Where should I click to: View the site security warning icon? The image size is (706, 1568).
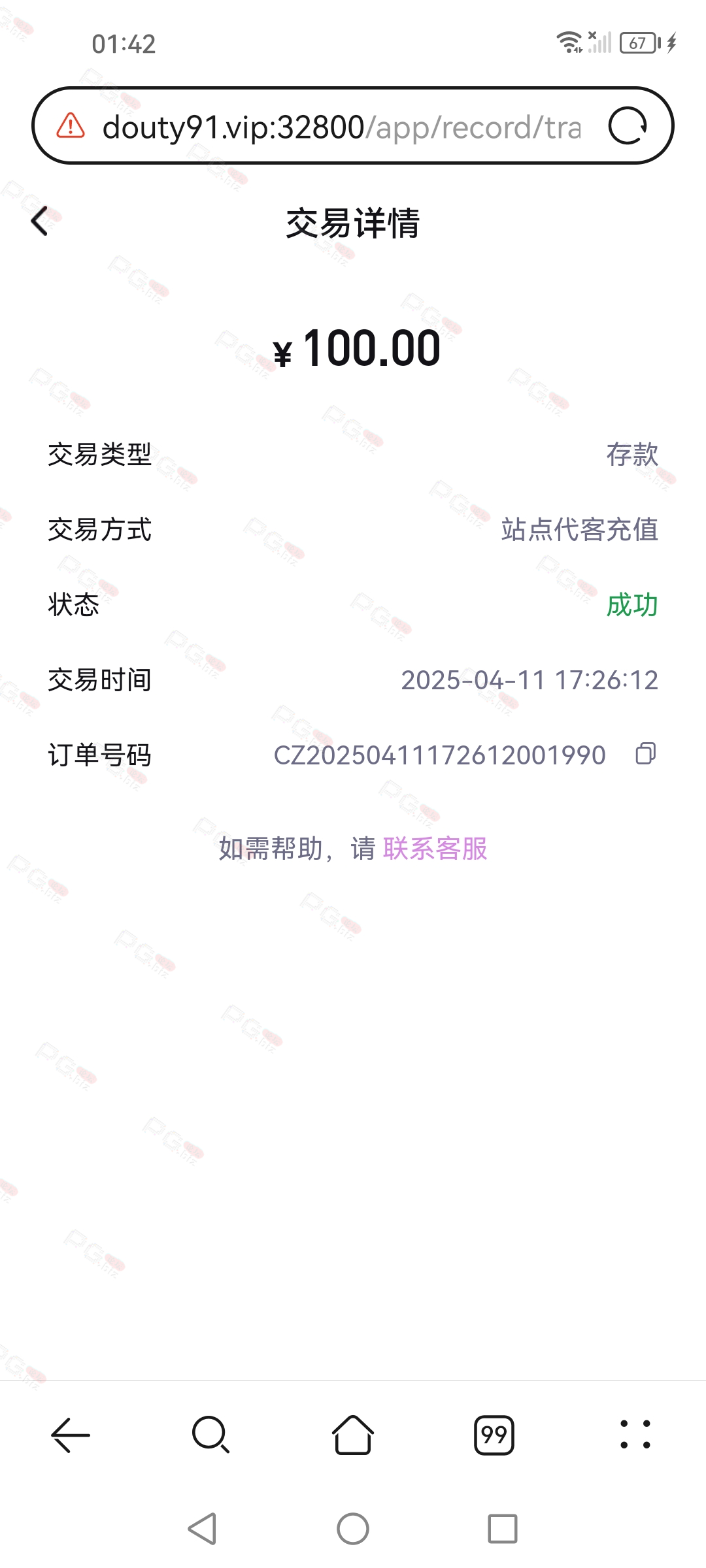pos(71,125)
